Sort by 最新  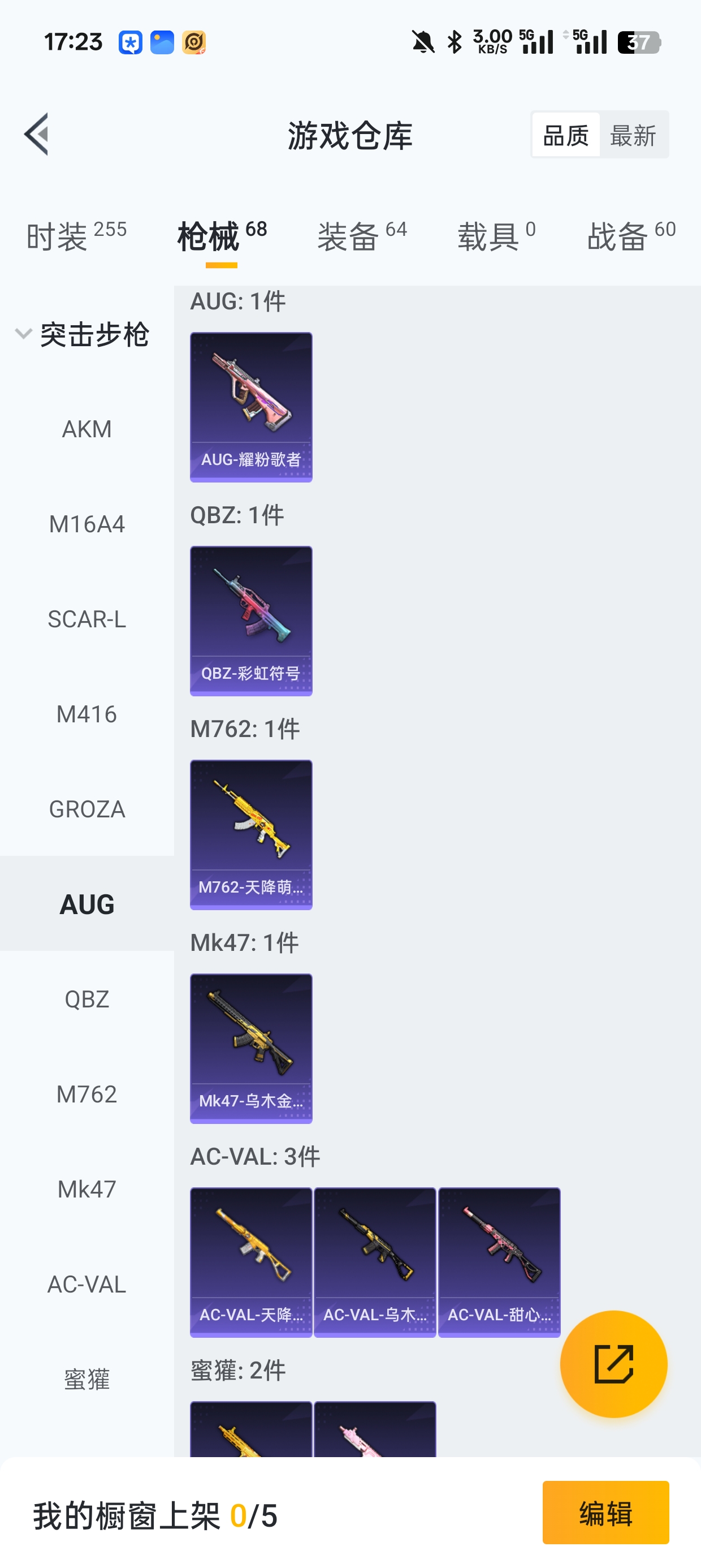[633, 135]
